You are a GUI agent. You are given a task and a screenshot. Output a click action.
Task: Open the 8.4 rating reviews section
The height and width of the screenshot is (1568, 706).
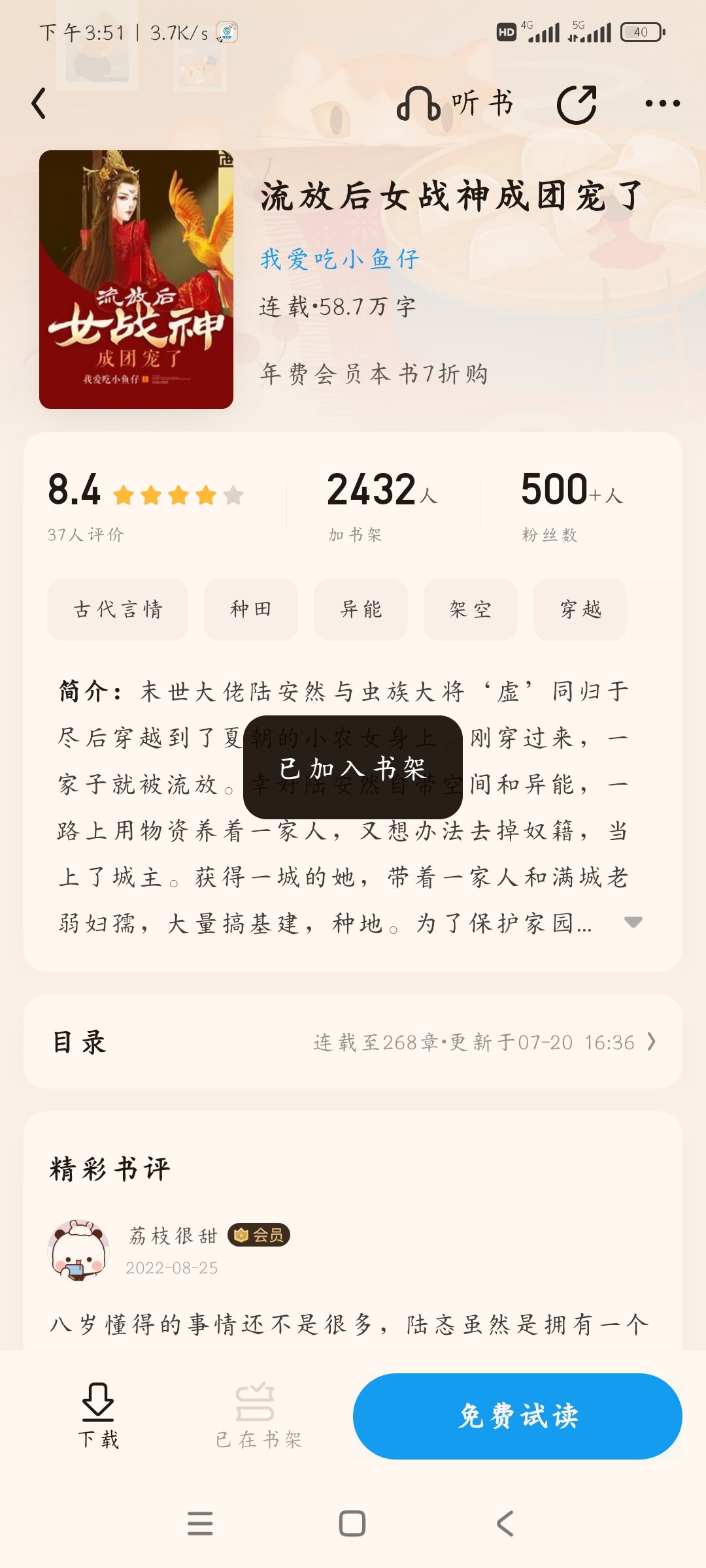(x=145, y=506)
